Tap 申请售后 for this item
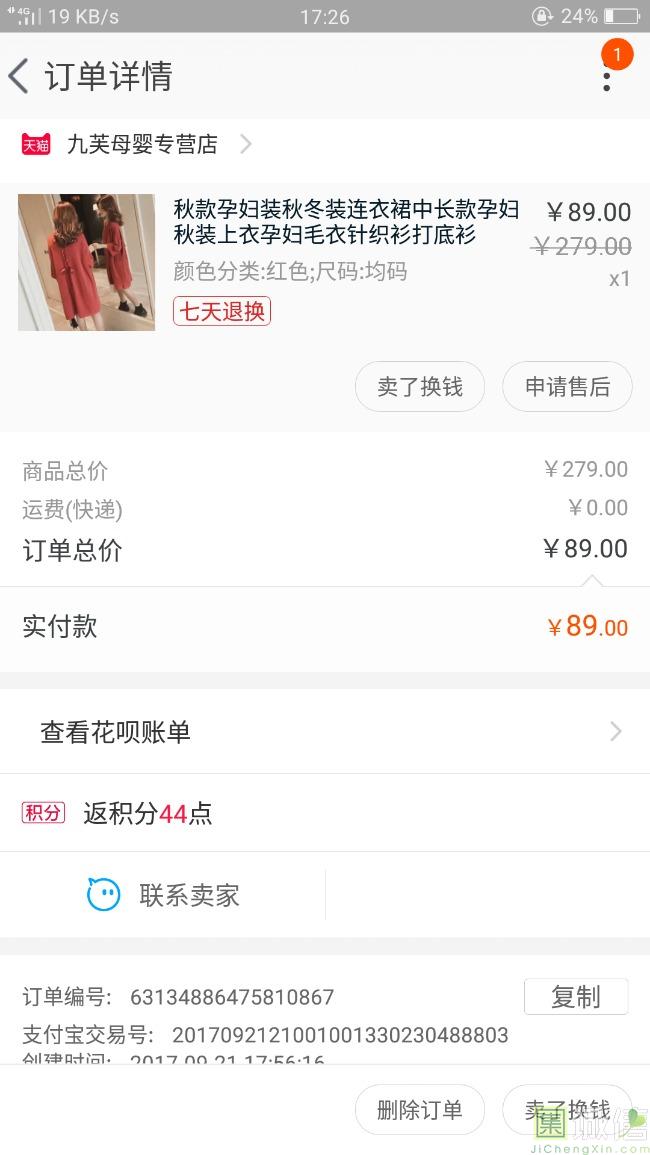Image resolution: width=650 pixels, height=1155 pixels. (567, 387)
